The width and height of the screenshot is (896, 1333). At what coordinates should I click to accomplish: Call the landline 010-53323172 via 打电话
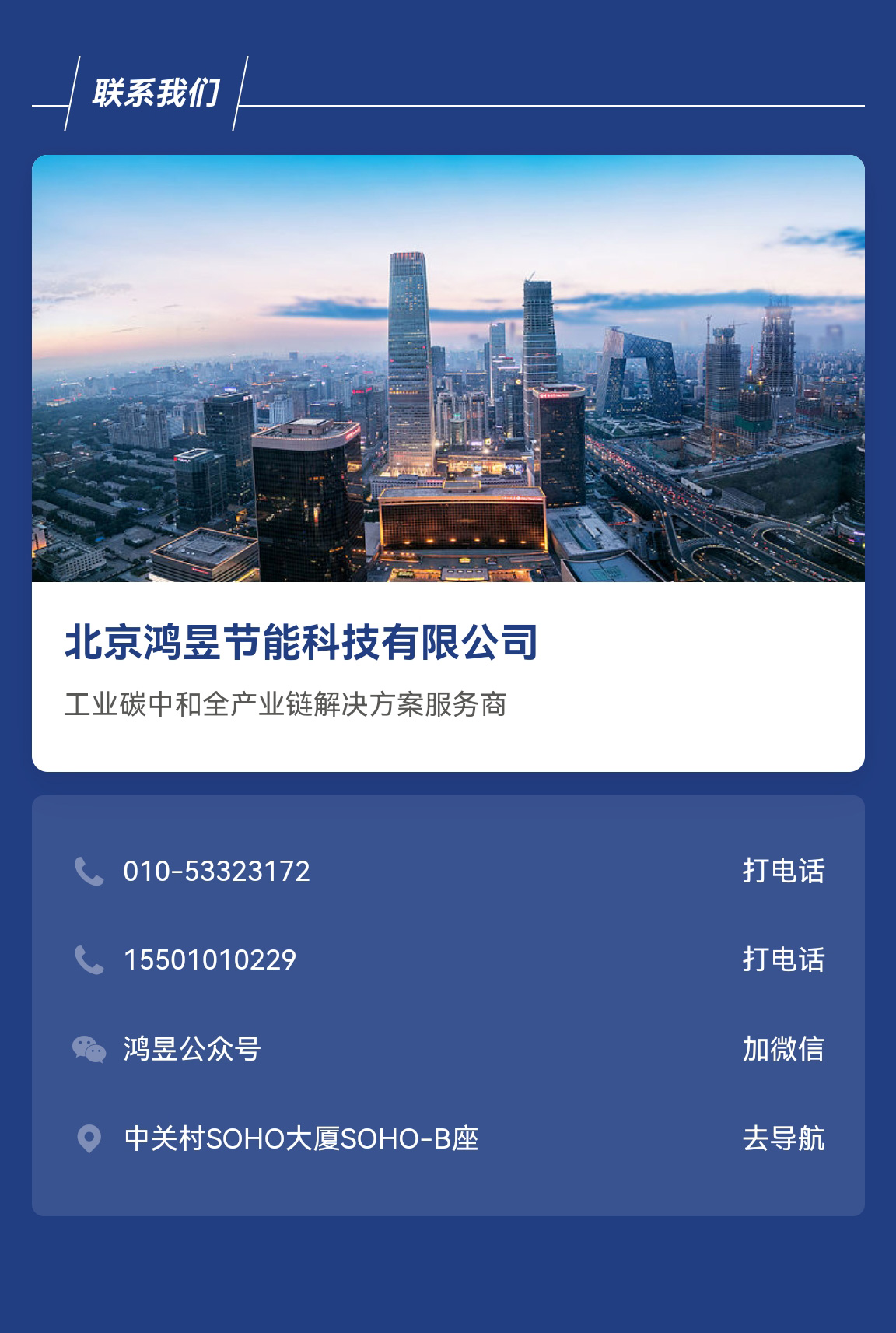pyautogui.click(x=782, y=871)
